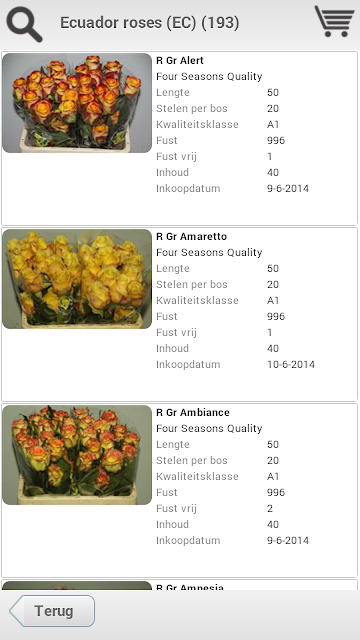360x640 pixels.
Task: Open the R Gr Alert product card
Action: point(180,138)
